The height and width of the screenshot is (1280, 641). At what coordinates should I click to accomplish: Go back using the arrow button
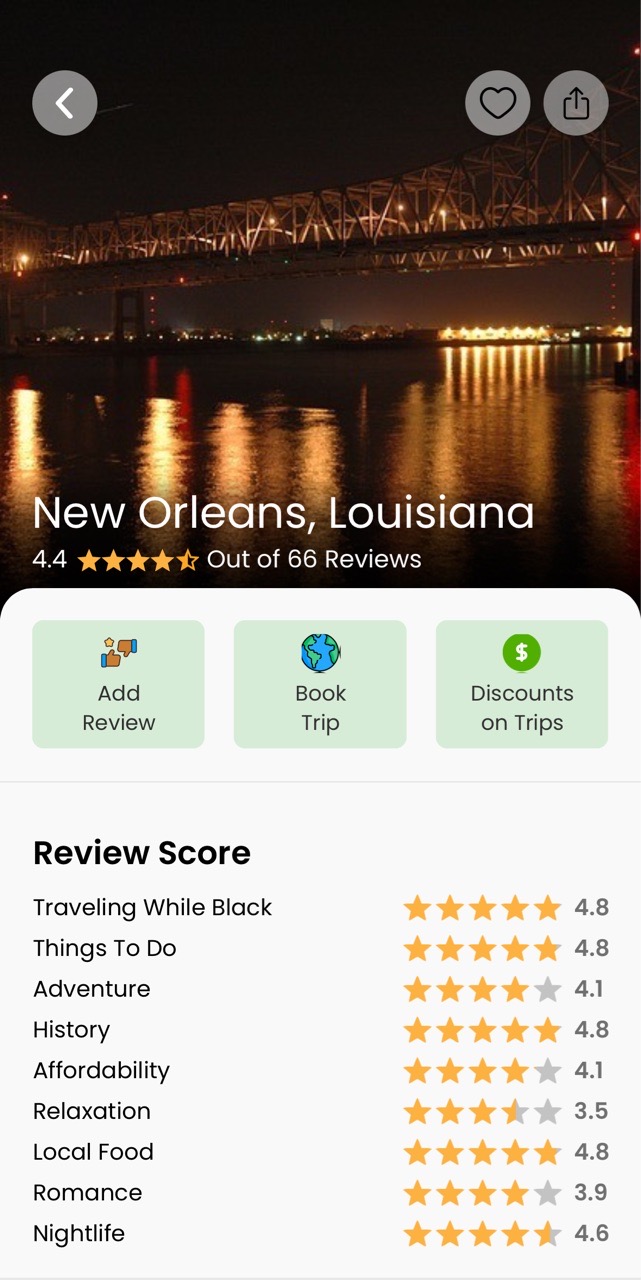[65, 103]
